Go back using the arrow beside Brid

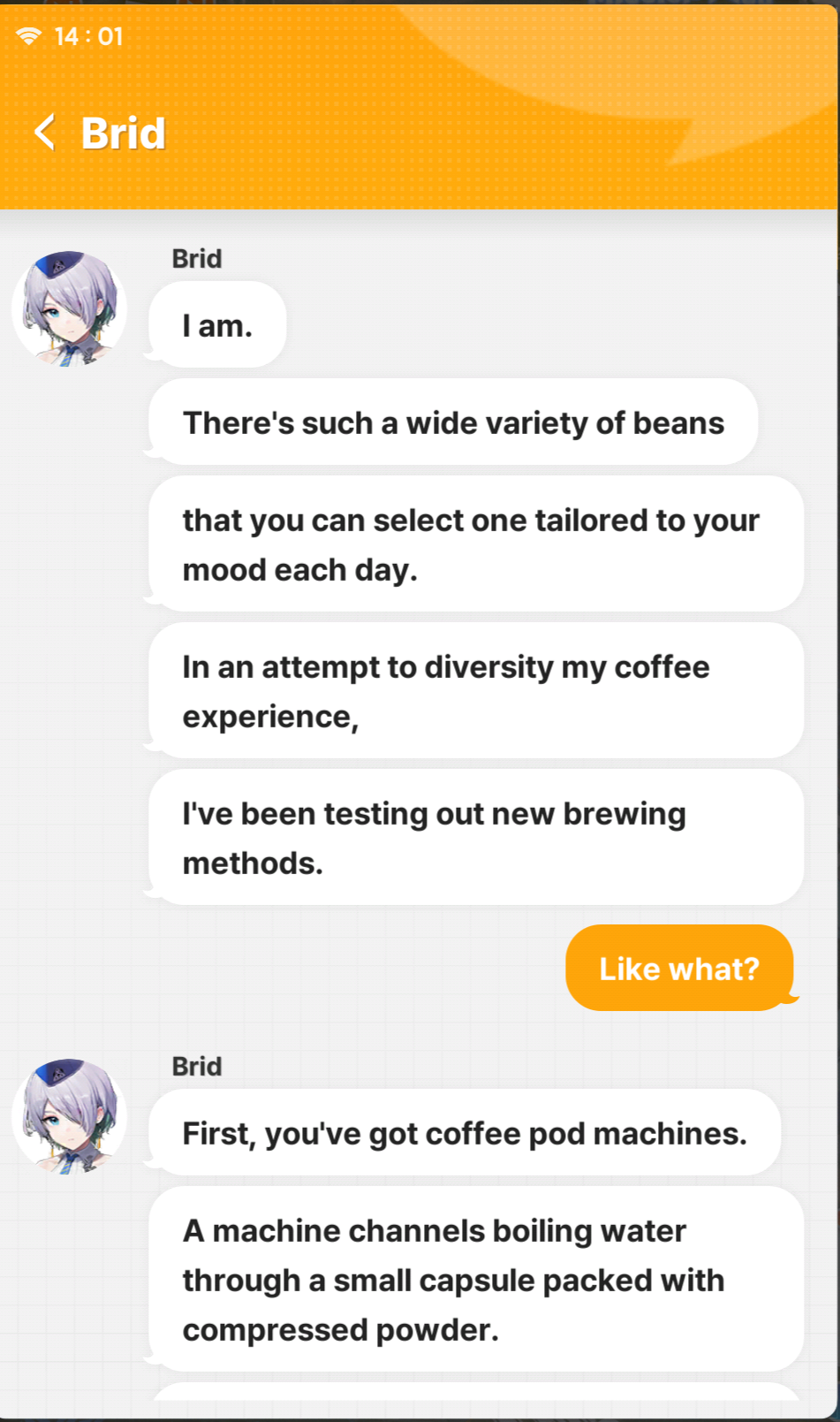[x=45, y=133]
